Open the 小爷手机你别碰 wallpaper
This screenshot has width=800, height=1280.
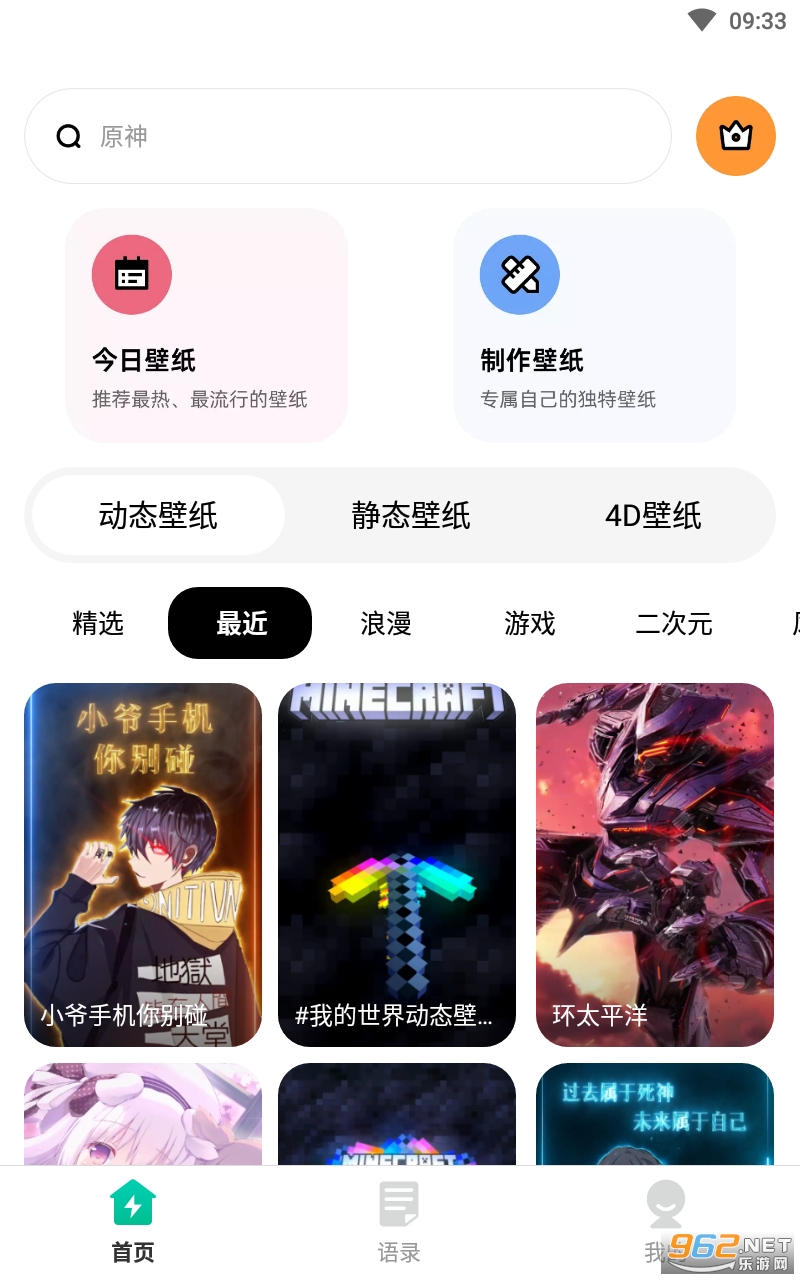coord(143,864)
